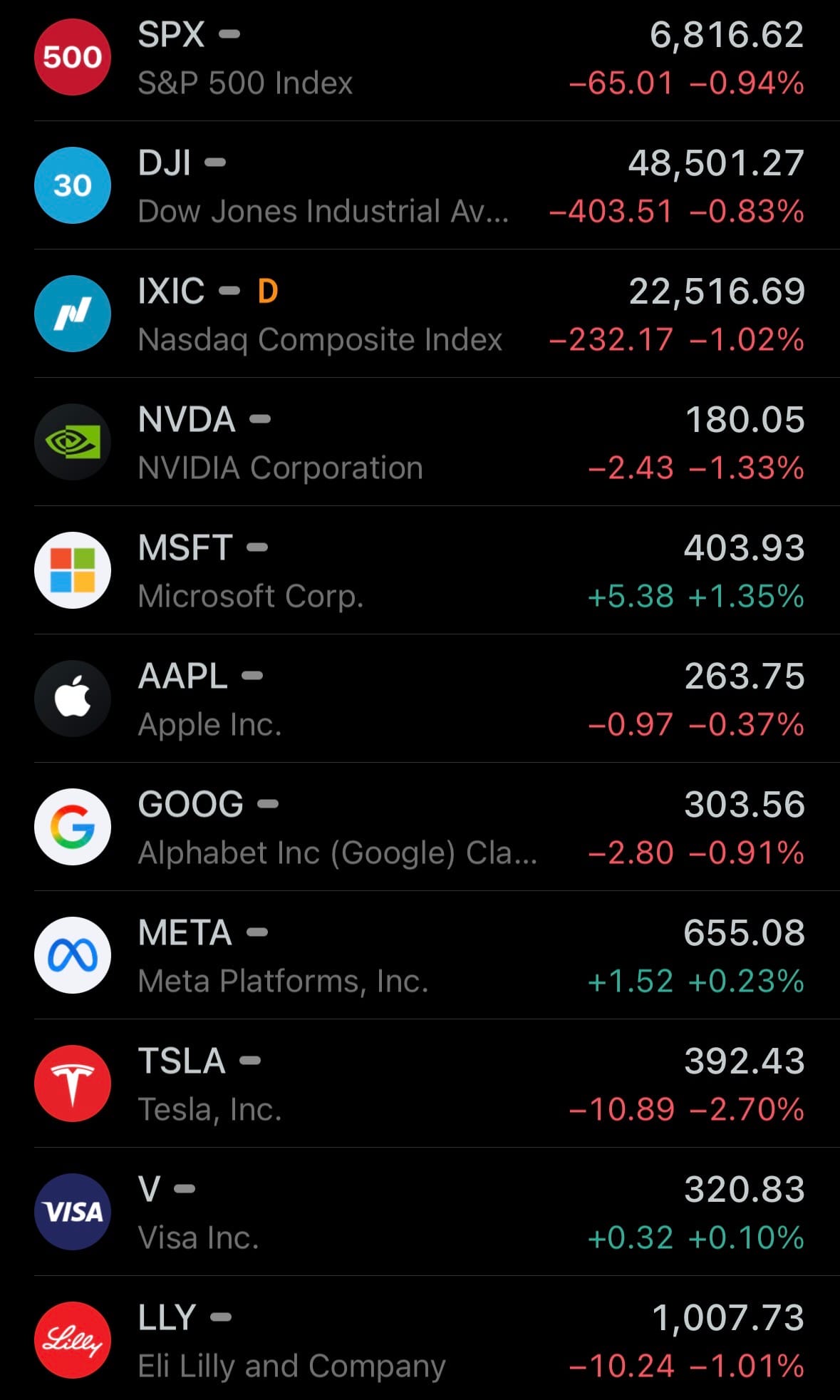
Task: Open the SPX S&P 500 Index row
Action: (x=420, y=58)
